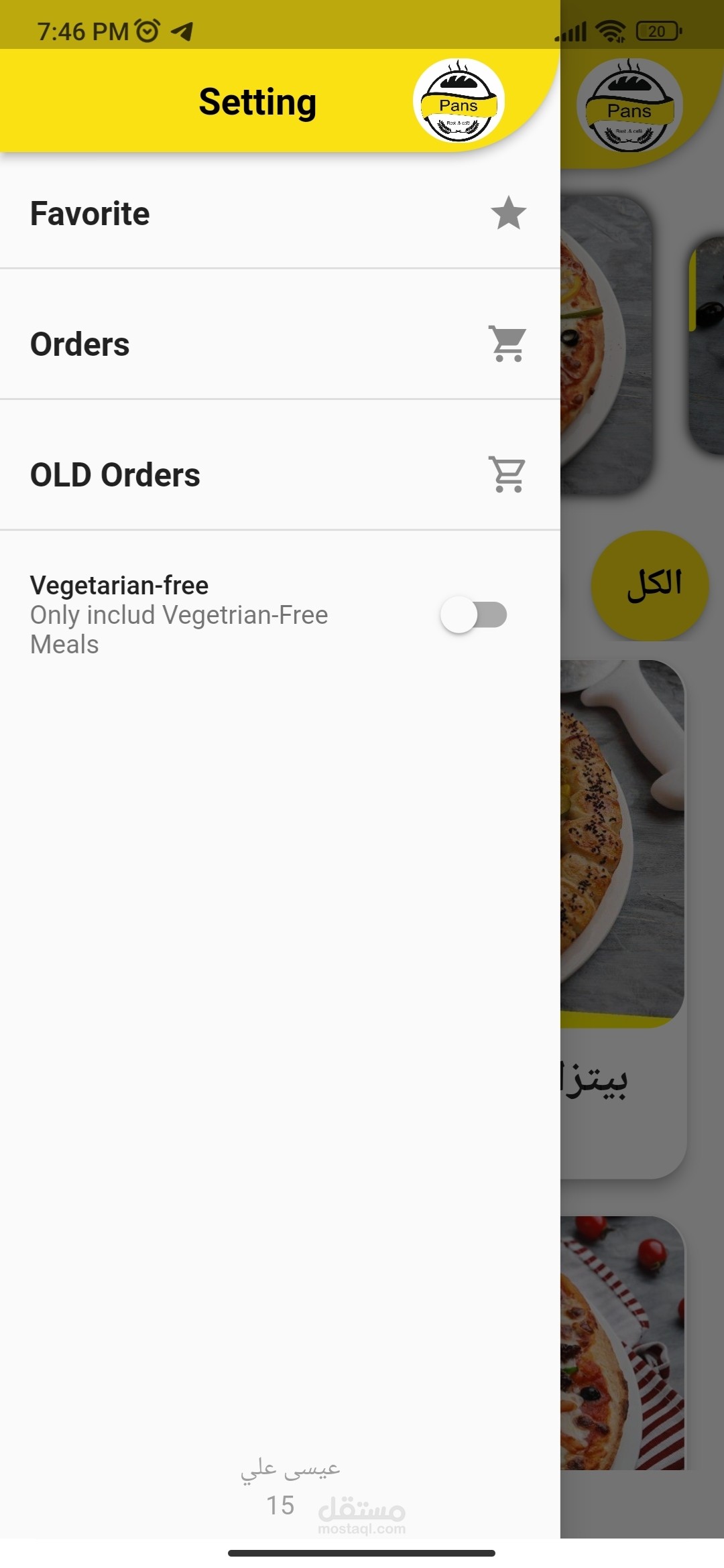The width and height of the screenshot is (724, 1568).
Task: Go to the Orders row
Action: [278, 344]
